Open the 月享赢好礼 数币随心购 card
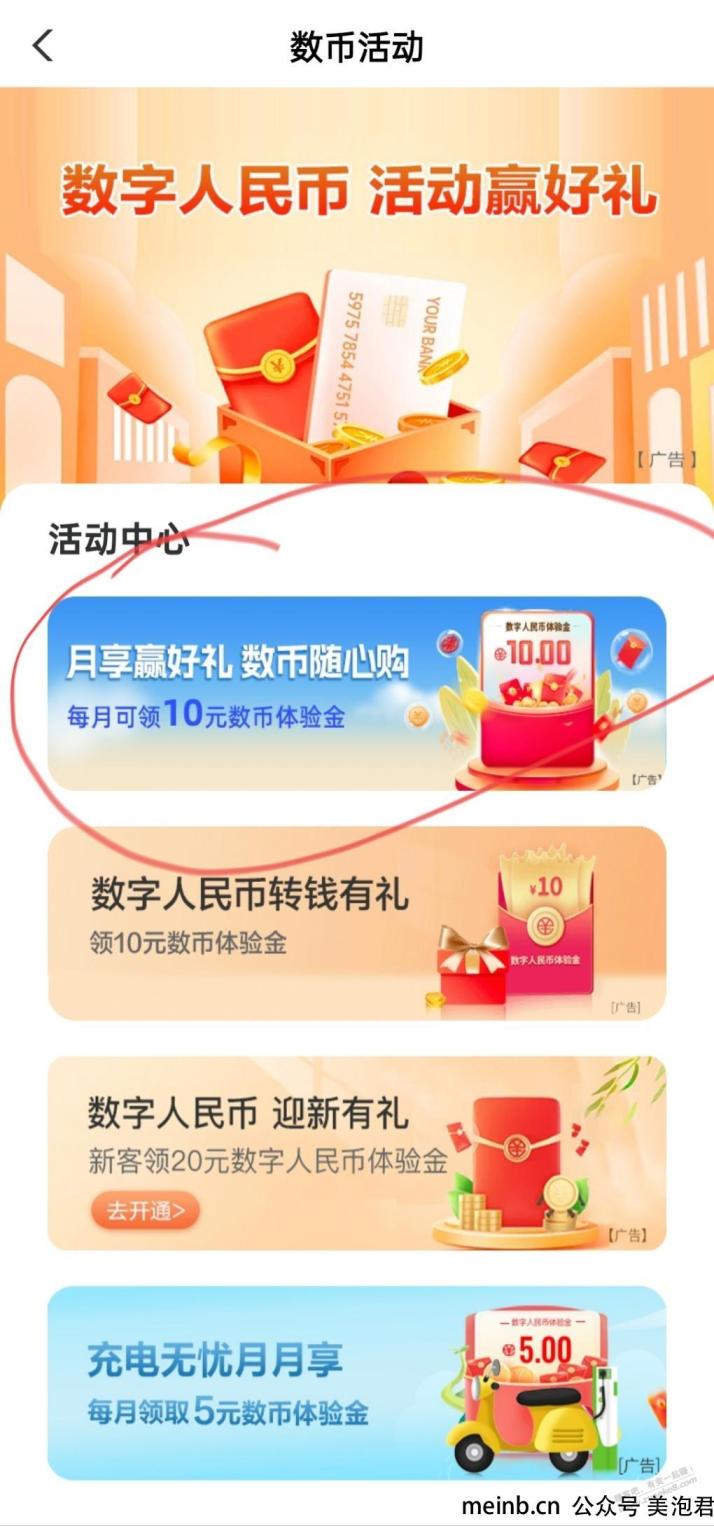The width and height of the screenshot is (714, 1526). (357, 693)
